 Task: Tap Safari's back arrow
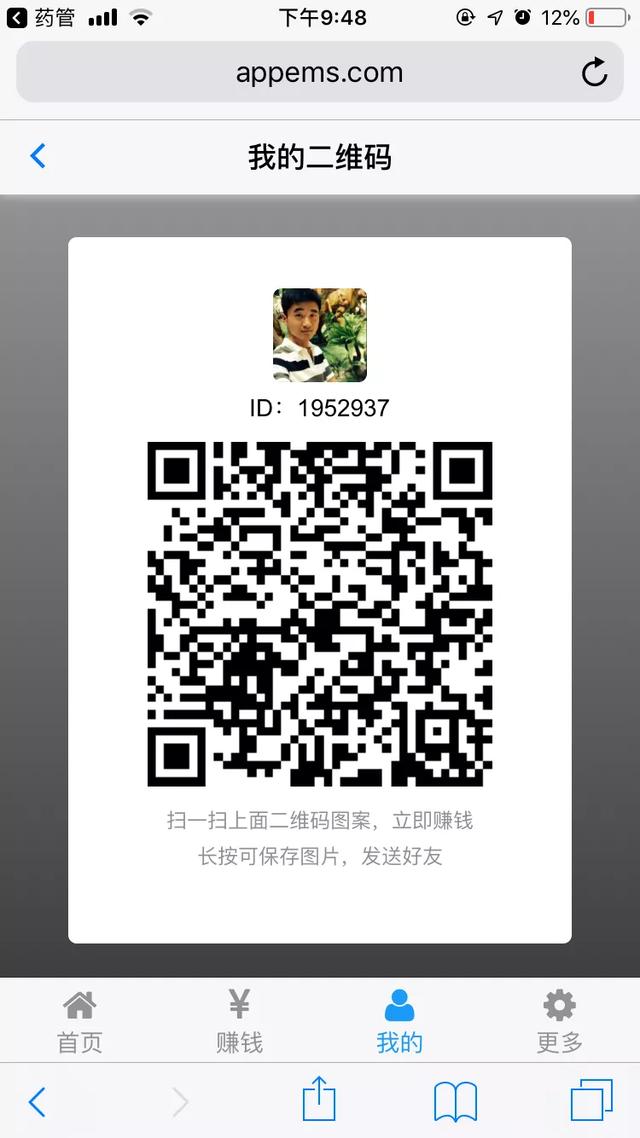coord(37,1102)
